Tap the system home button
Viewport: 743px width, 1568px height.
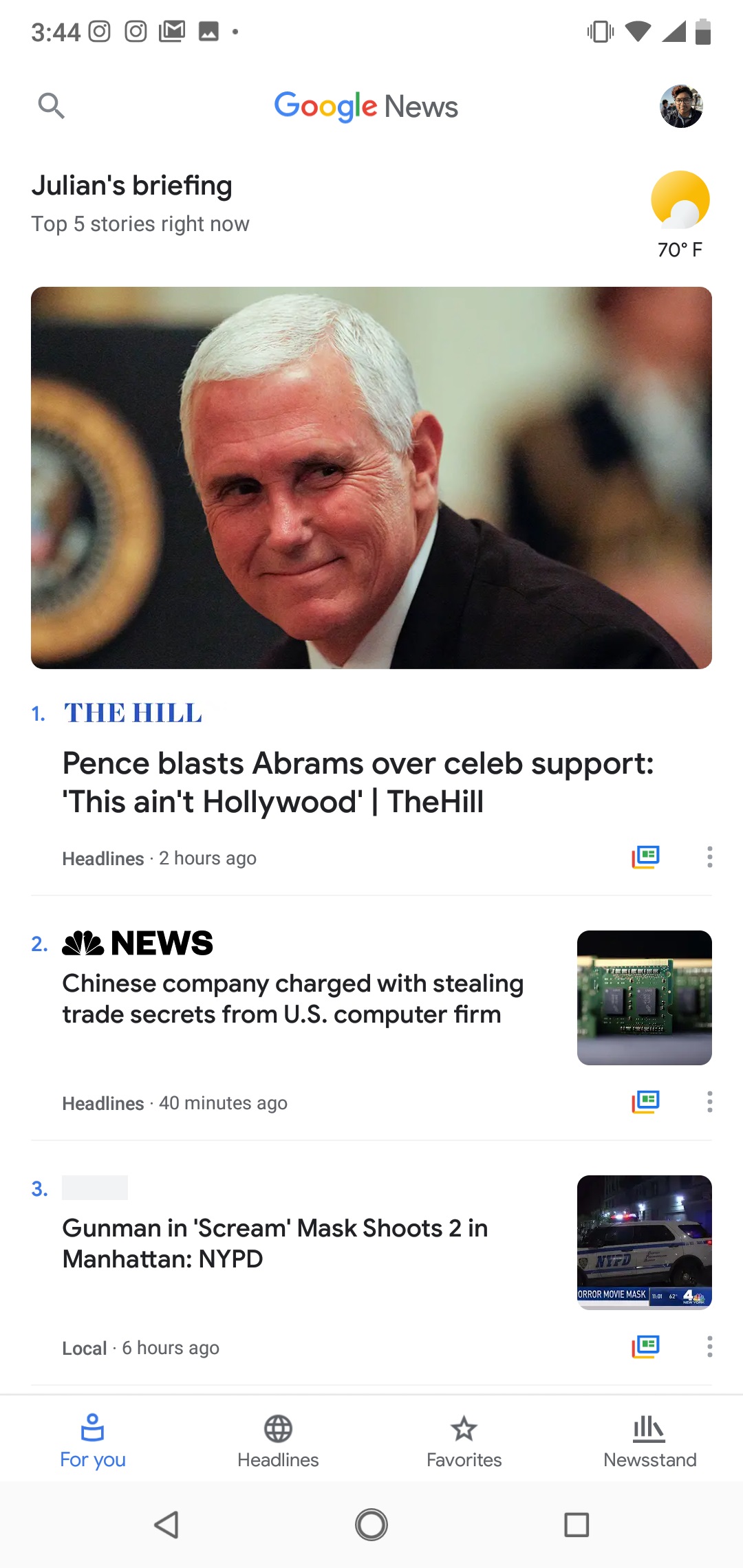371,1525
